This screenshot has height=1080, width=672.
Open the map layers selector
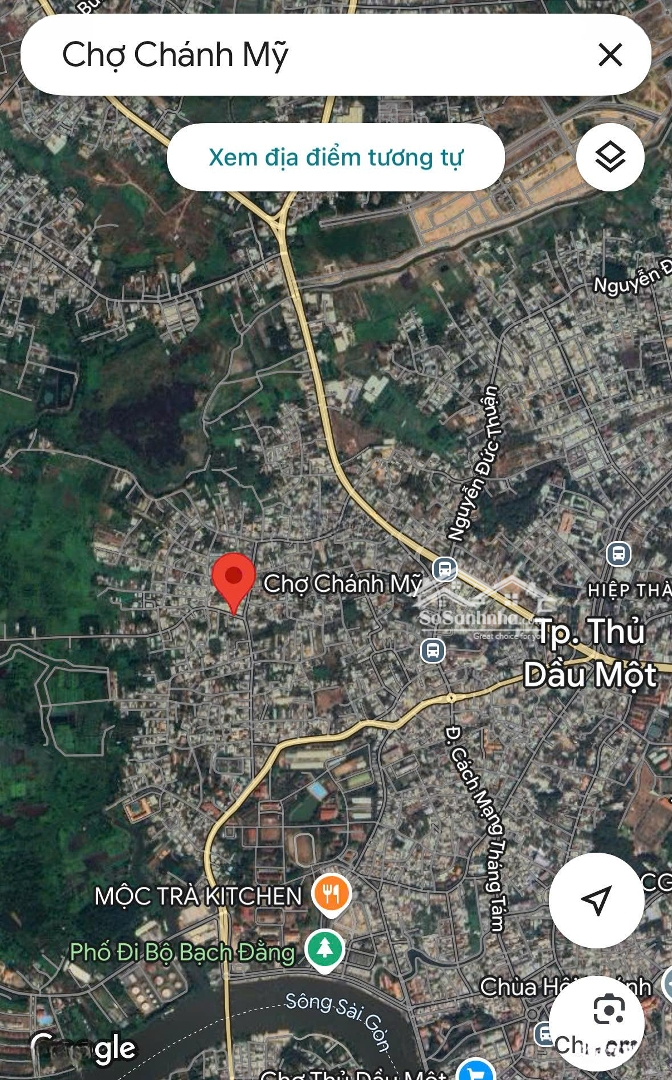[610, 157]
